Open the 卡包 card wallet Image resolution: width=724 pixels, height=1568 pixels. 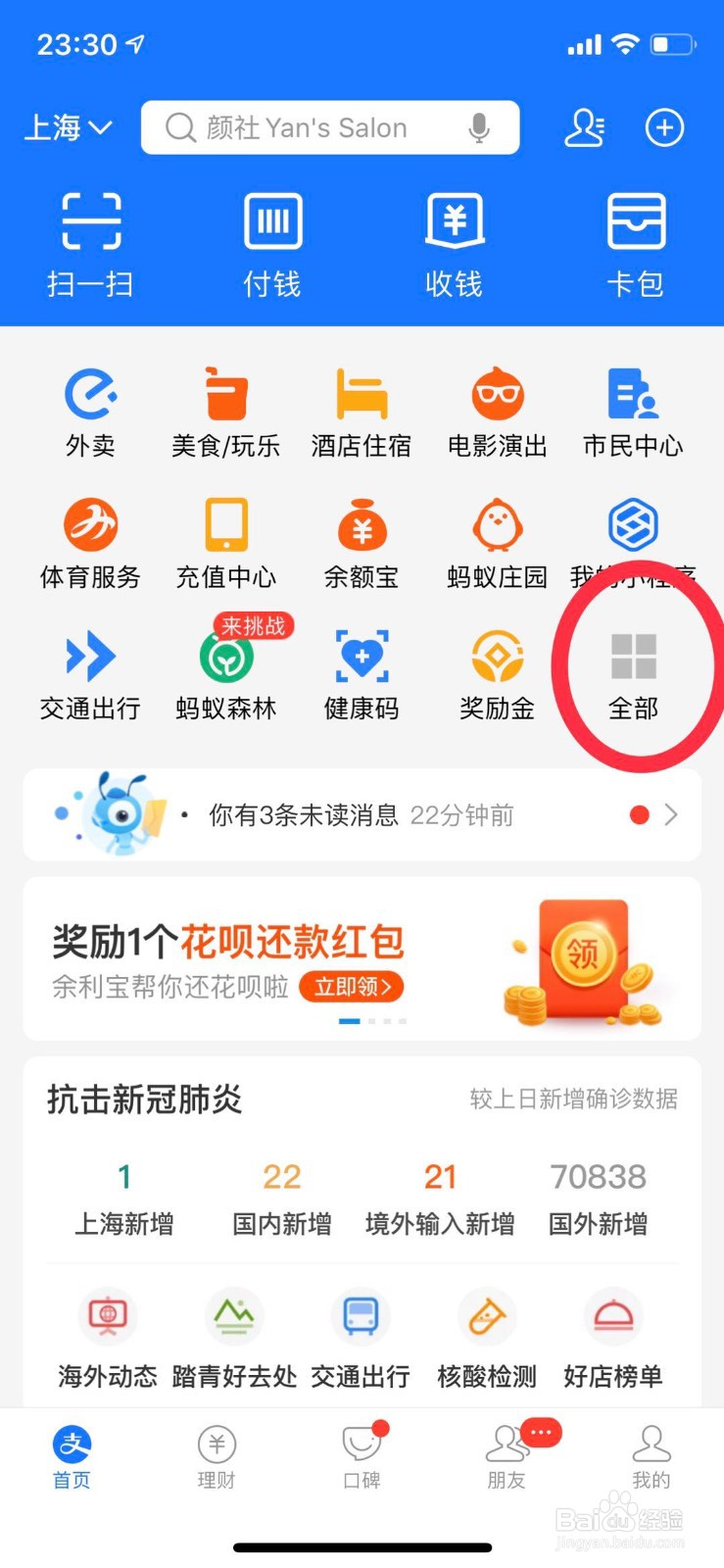coord(636,240)
